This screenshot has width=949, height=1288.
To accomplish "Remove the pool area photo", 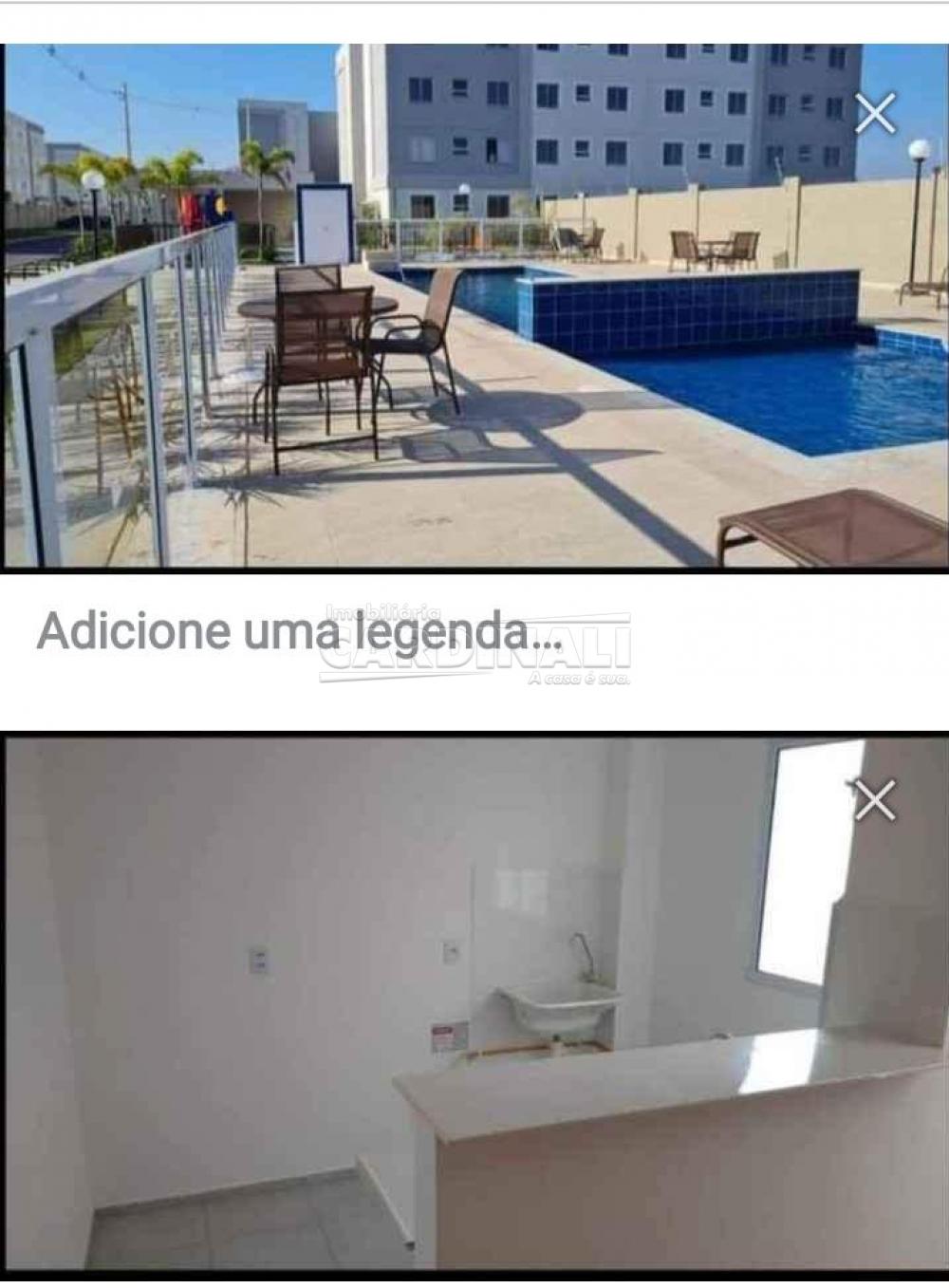I will coord(874,114).
